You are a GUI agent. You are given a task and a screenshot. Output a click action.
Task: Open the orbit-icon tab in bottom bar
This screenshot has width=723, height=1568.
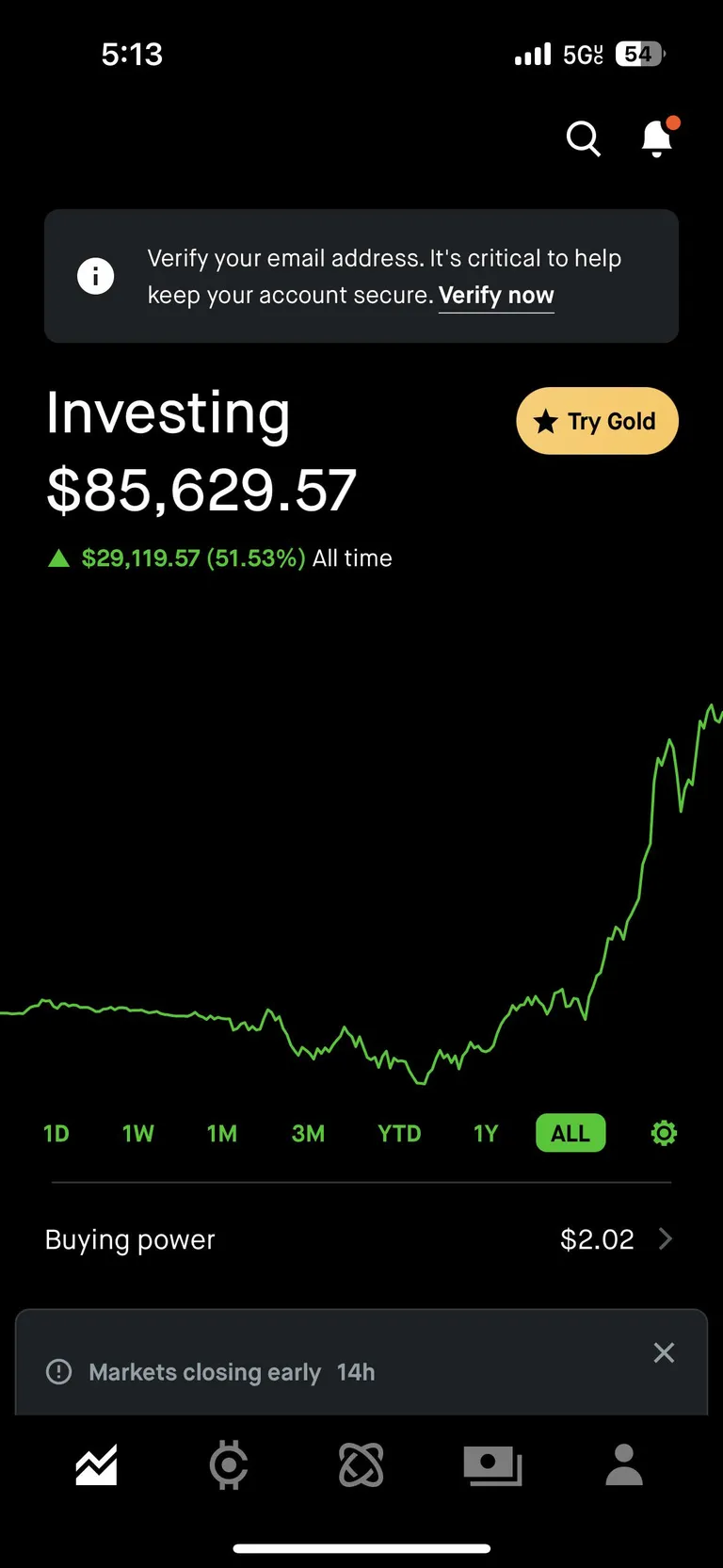point(361,1464)
